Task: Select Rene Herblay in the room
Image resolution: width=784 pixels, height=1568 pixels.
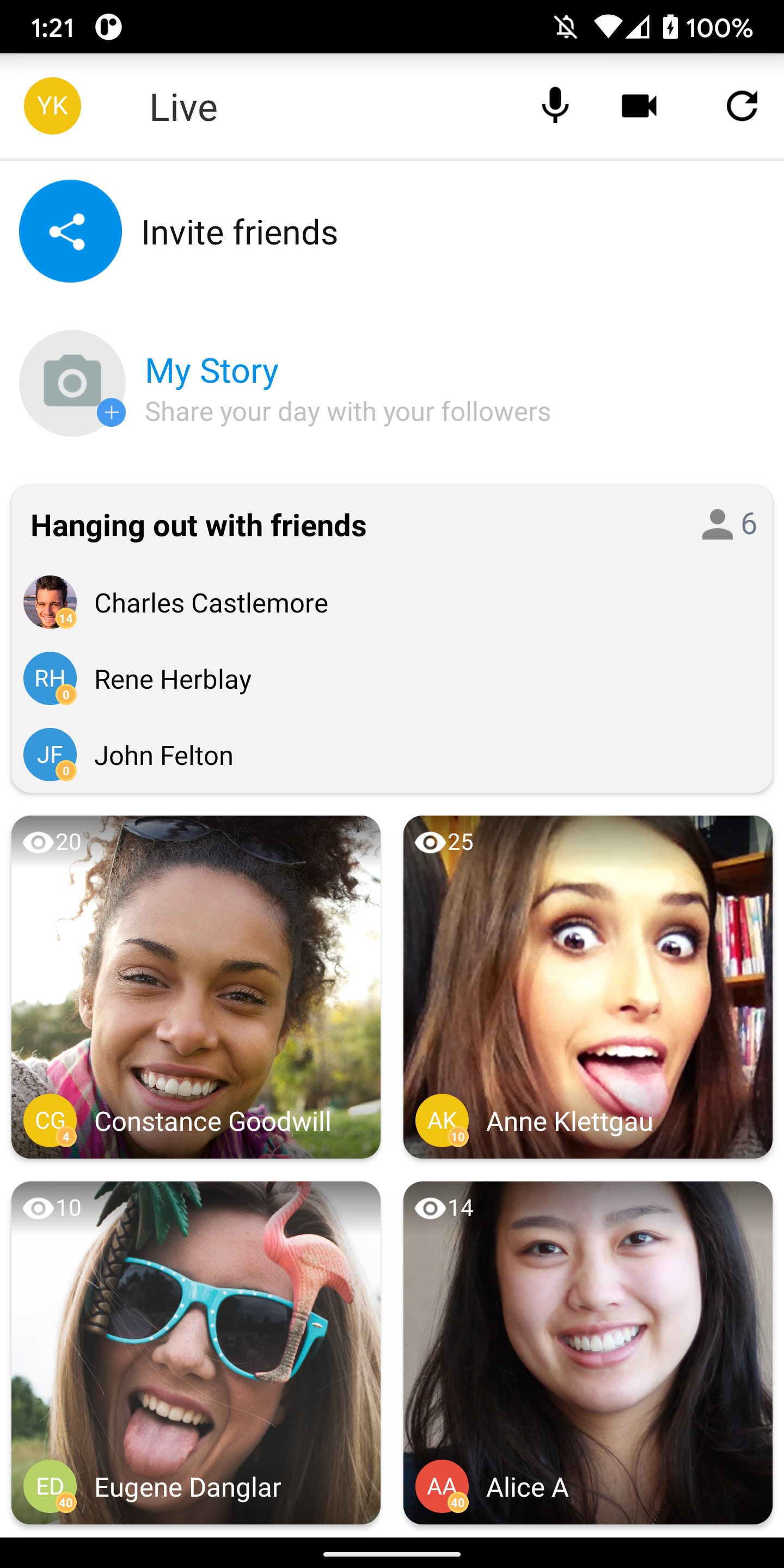Action: coord(173,679)
